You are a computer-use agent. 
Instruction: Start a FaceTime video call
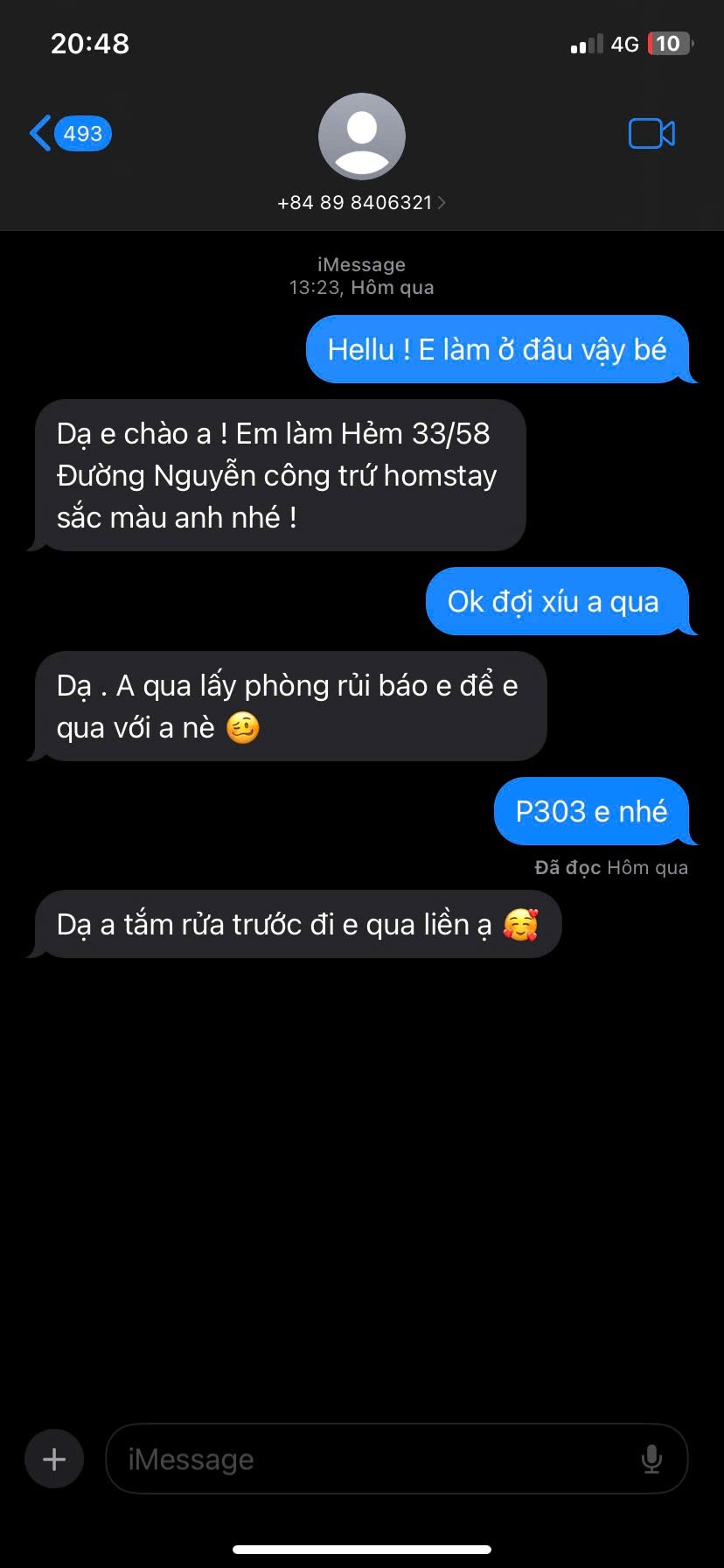(651, 134)
